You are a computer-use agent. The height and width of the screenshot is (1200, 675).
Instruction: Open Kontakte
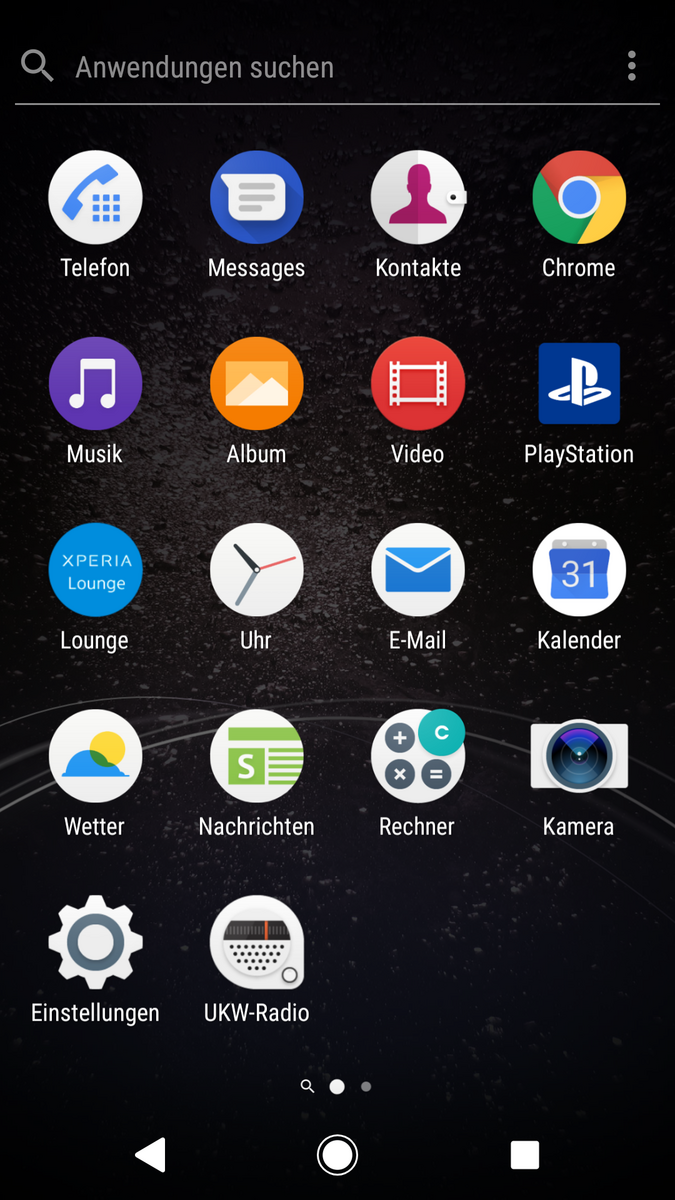coord(417,198)
